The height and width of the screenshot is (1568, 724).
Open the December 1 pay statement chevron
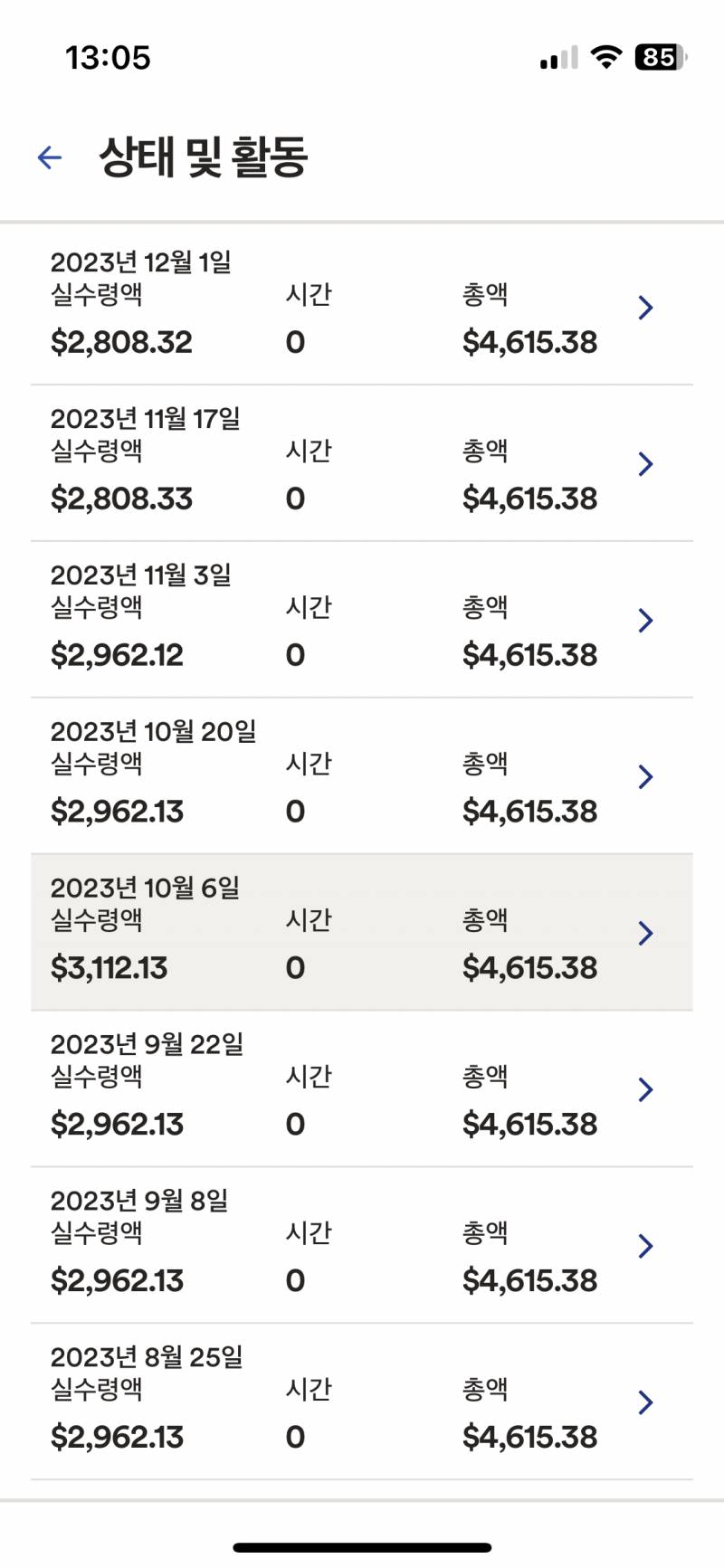645,308
